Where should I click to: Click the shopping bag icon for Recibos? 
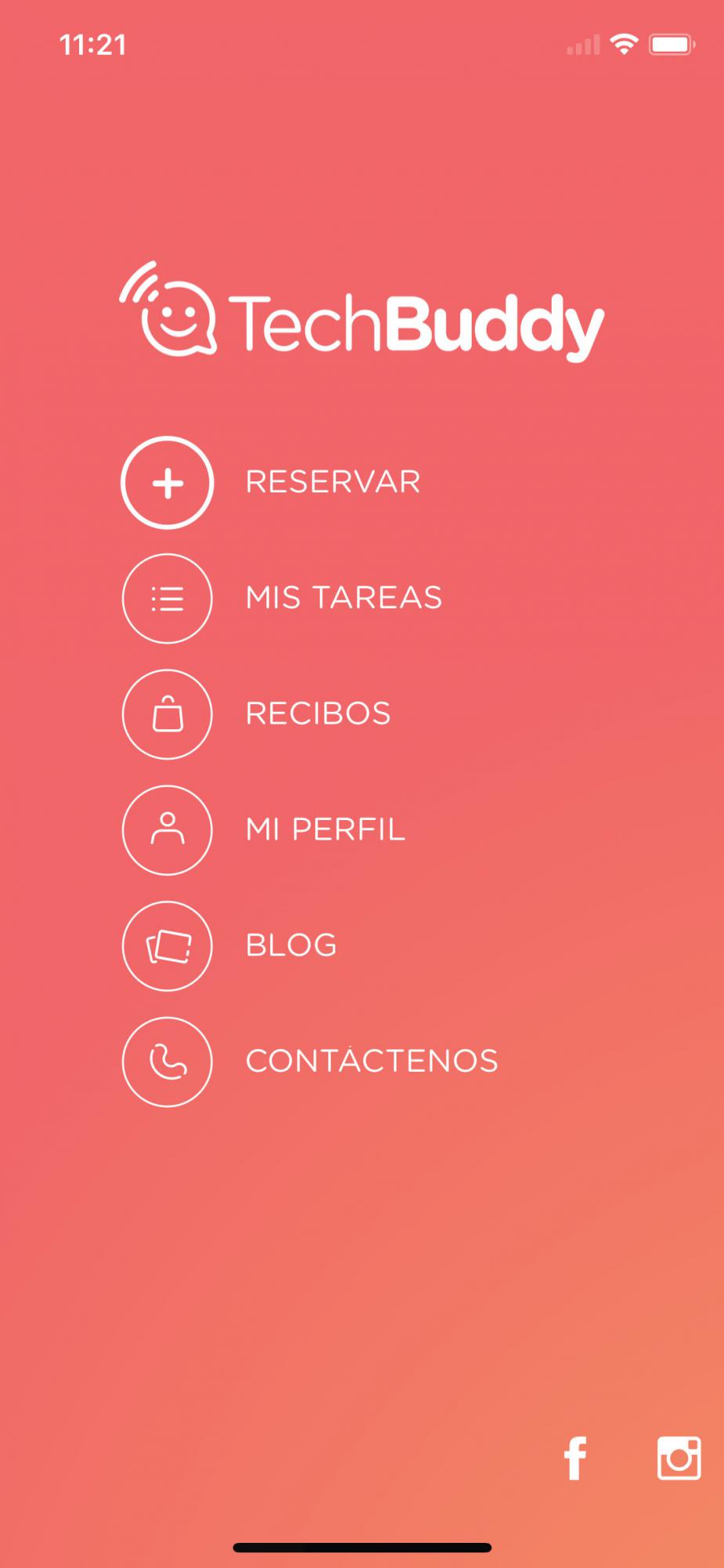click(167, 714)
